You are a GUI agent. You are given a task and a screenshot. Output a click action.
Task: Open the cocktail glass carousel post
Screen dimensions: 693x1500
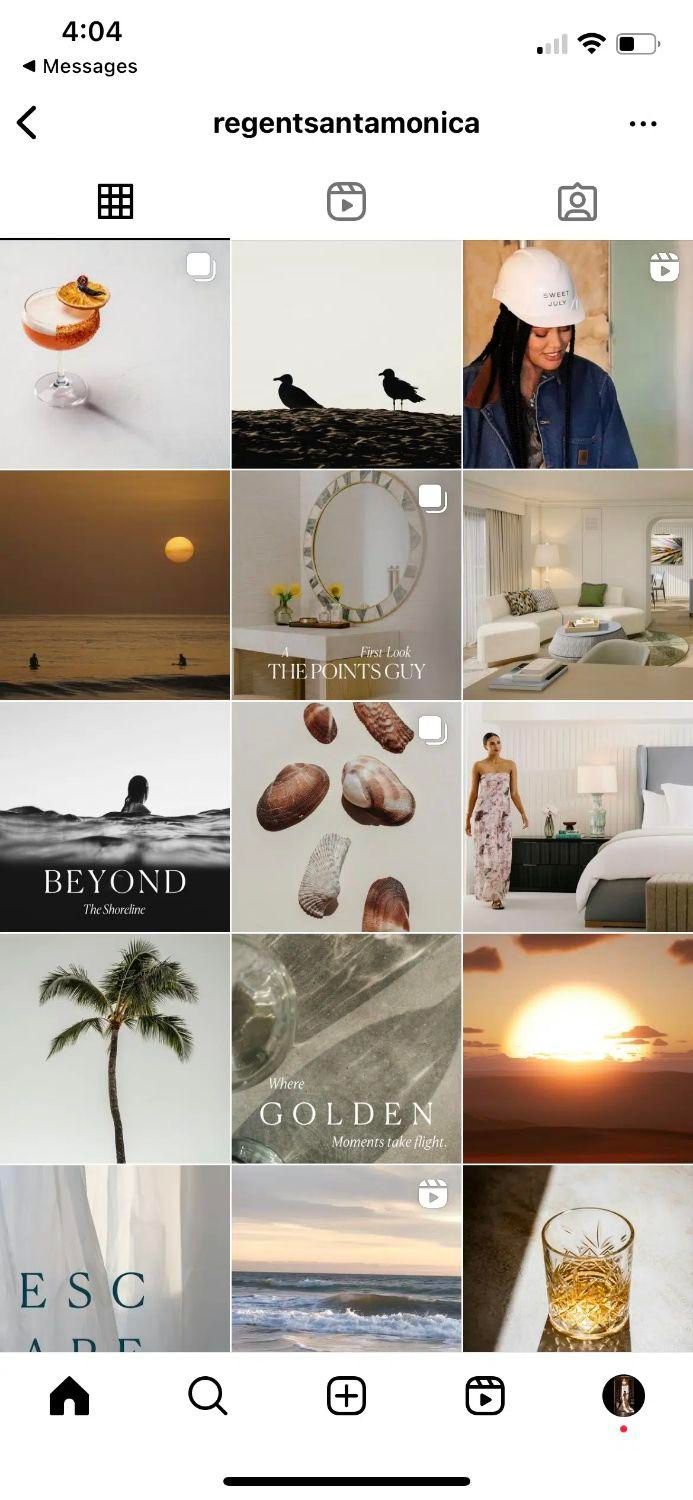click(x=115, y=355)
